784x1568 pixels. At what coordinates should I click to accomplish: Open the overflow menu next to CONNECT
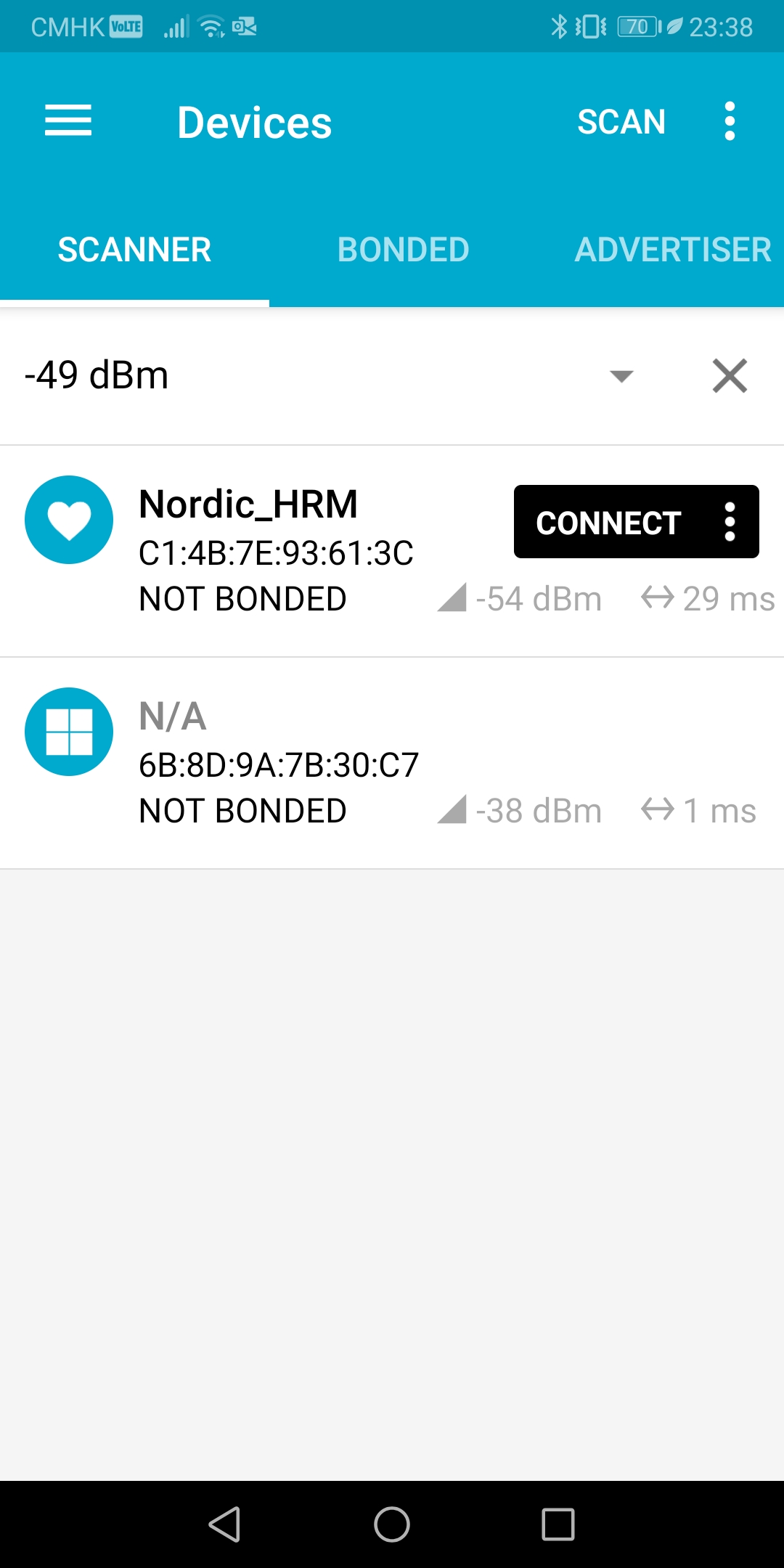[728, 521]
